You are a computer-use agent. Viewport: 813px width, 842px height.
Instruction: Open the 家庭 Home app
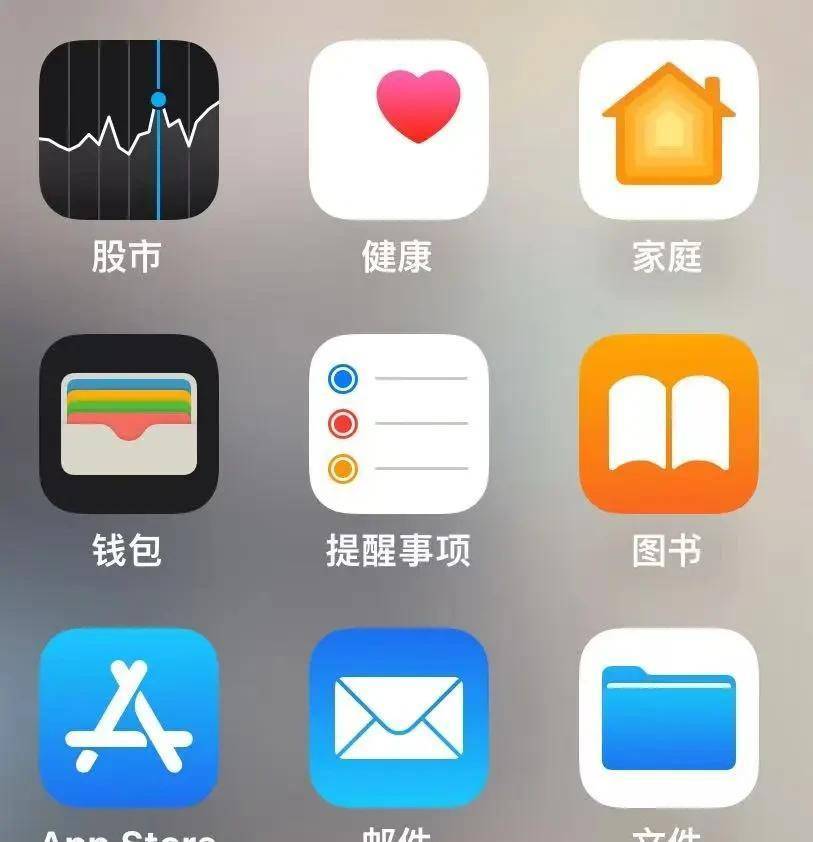tap(668, 130)
